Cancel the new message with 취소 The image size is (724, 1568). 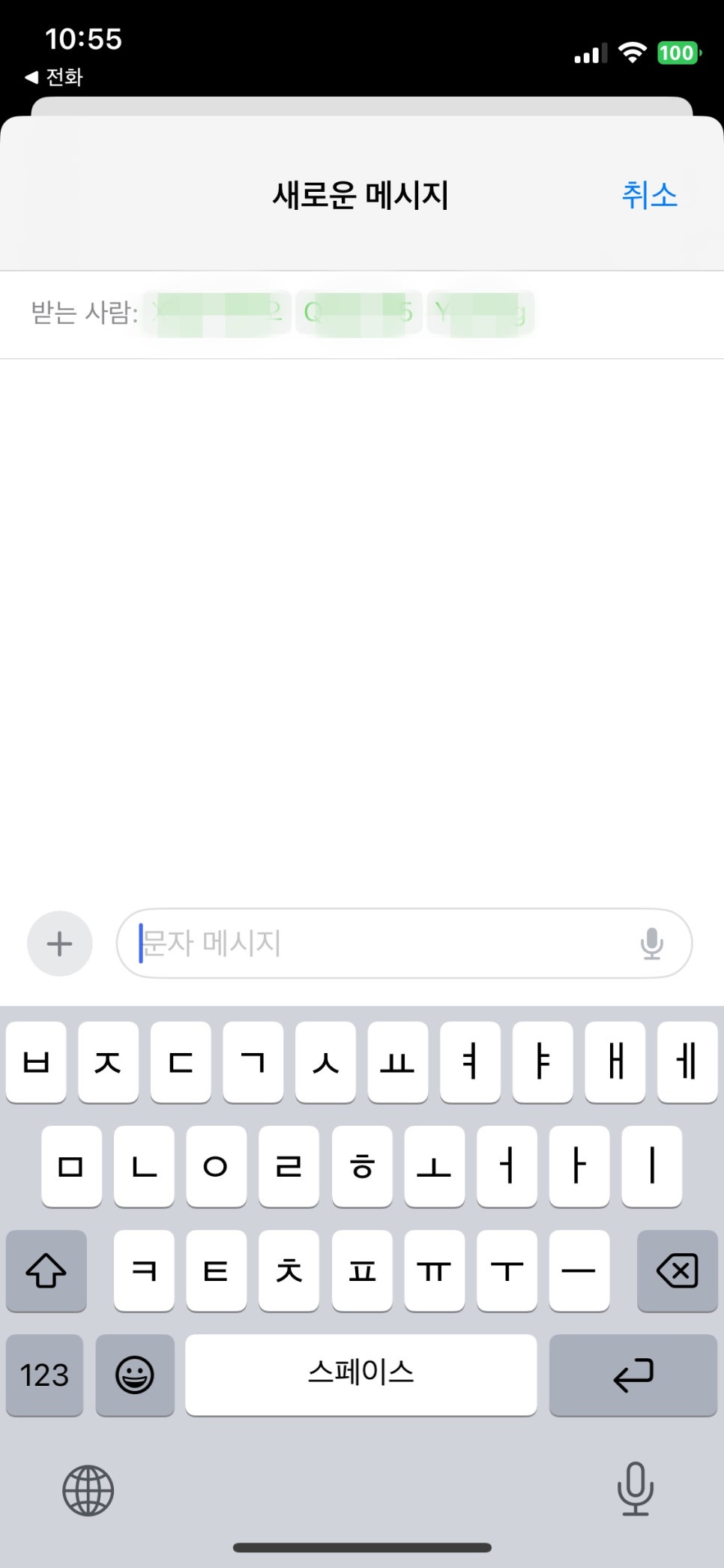click(x=649, y=195)
